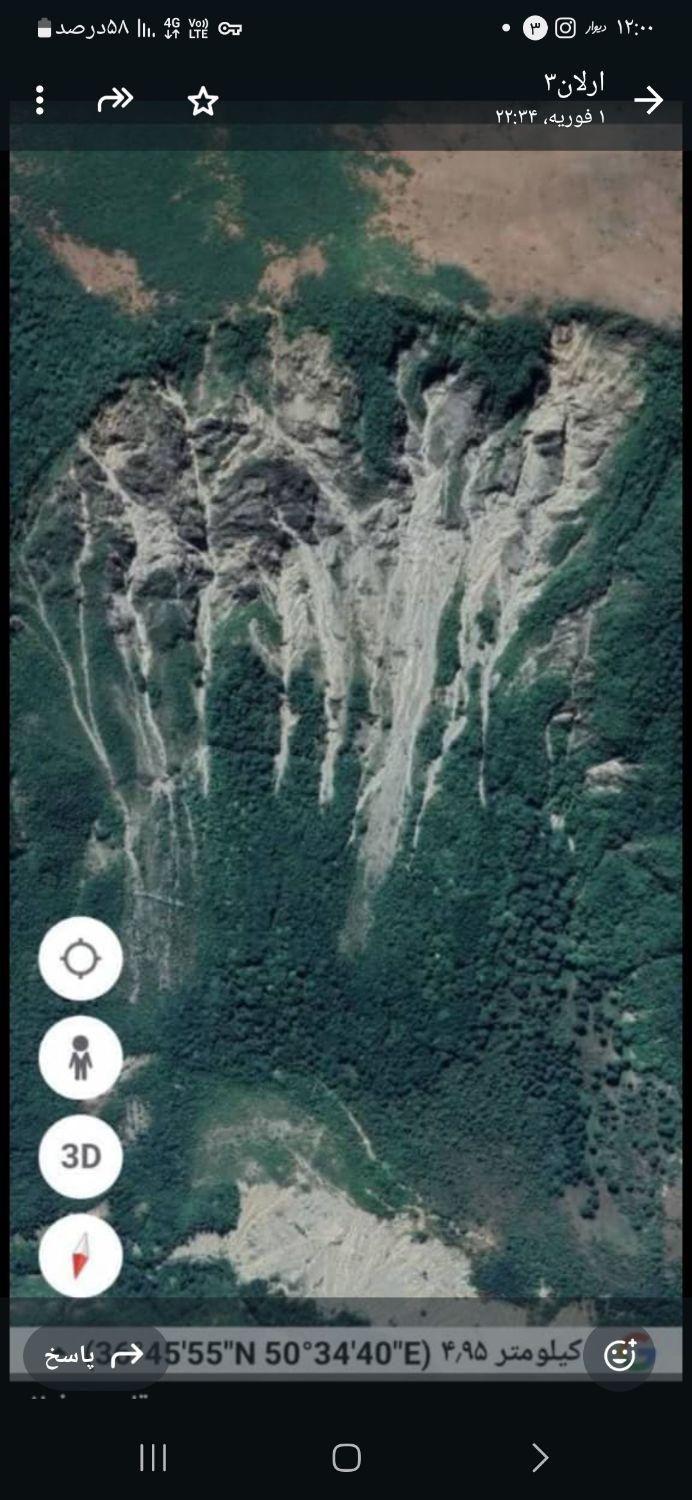Add an emoji reaction to the image
Viewport: 692px width, 1500px height.
620,1355
